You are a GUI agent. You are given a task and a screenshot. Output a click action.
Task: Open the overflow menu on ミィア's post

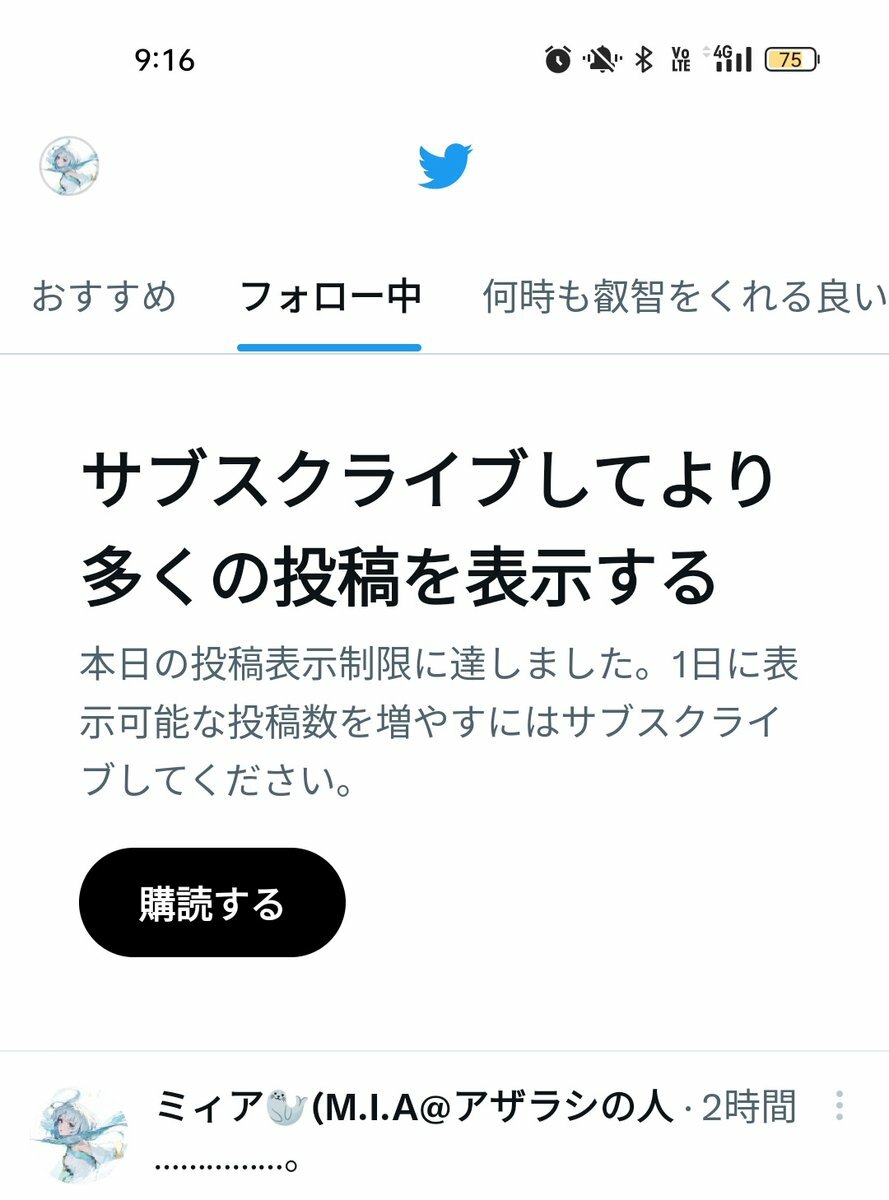point(839,1106)
